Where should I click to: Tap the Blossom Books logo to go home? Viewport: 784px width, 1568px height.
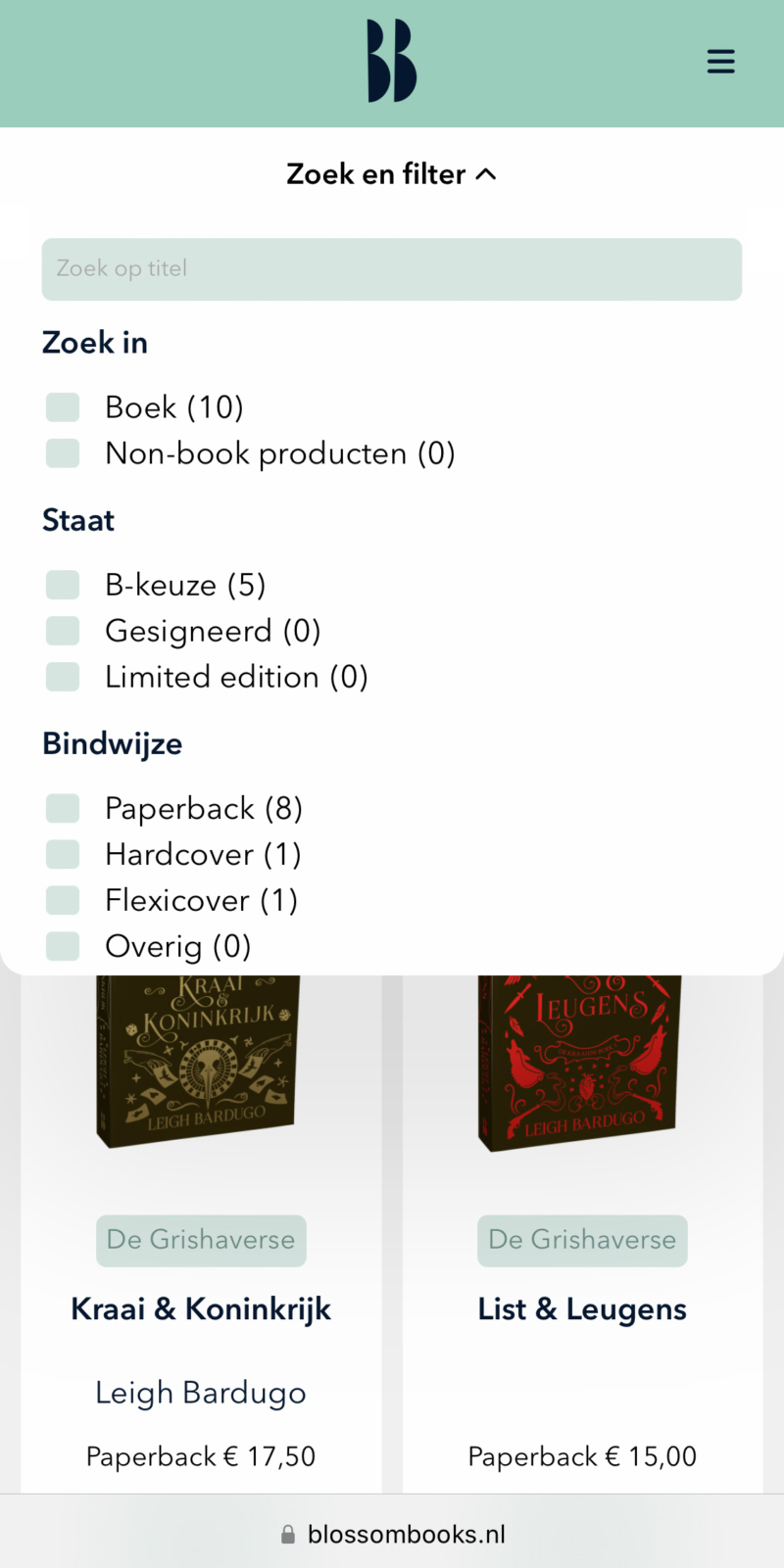[391, 62]
